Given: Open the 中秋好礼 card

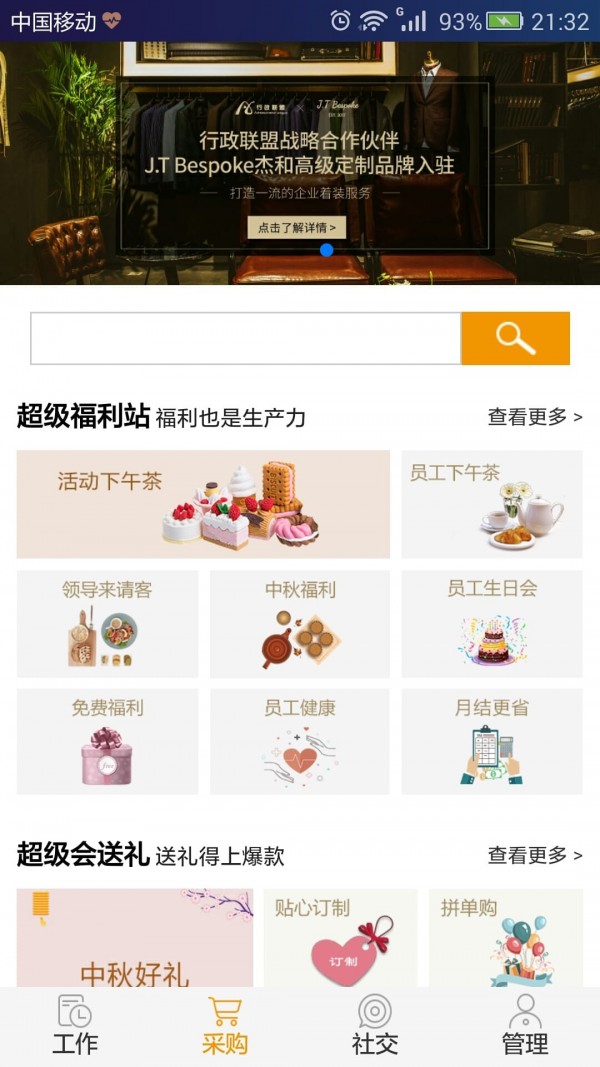Looking at the screenshot, I should pyautogui.click(x=135, y=940).
